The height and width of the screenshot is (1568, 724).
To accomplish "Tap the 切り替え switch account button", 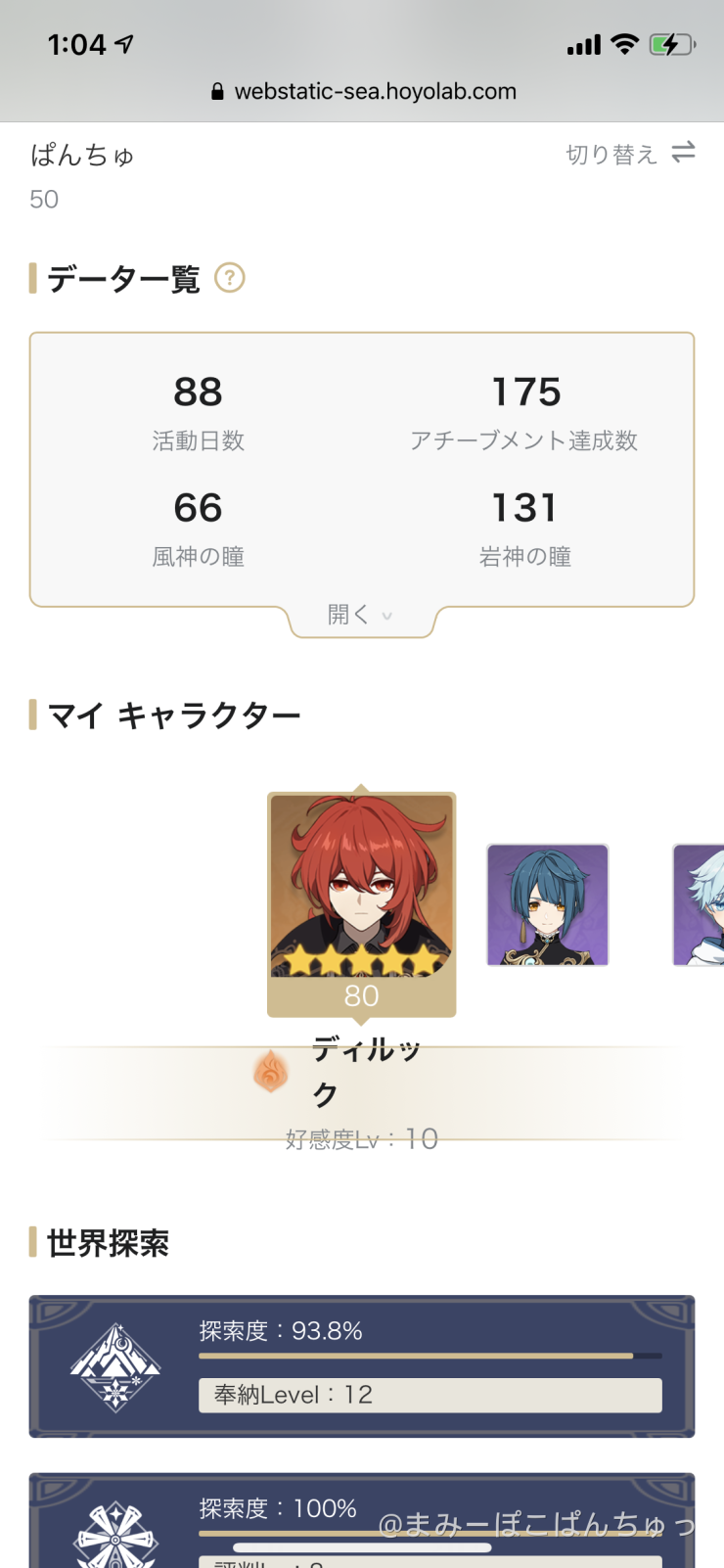I will point(630,154).
